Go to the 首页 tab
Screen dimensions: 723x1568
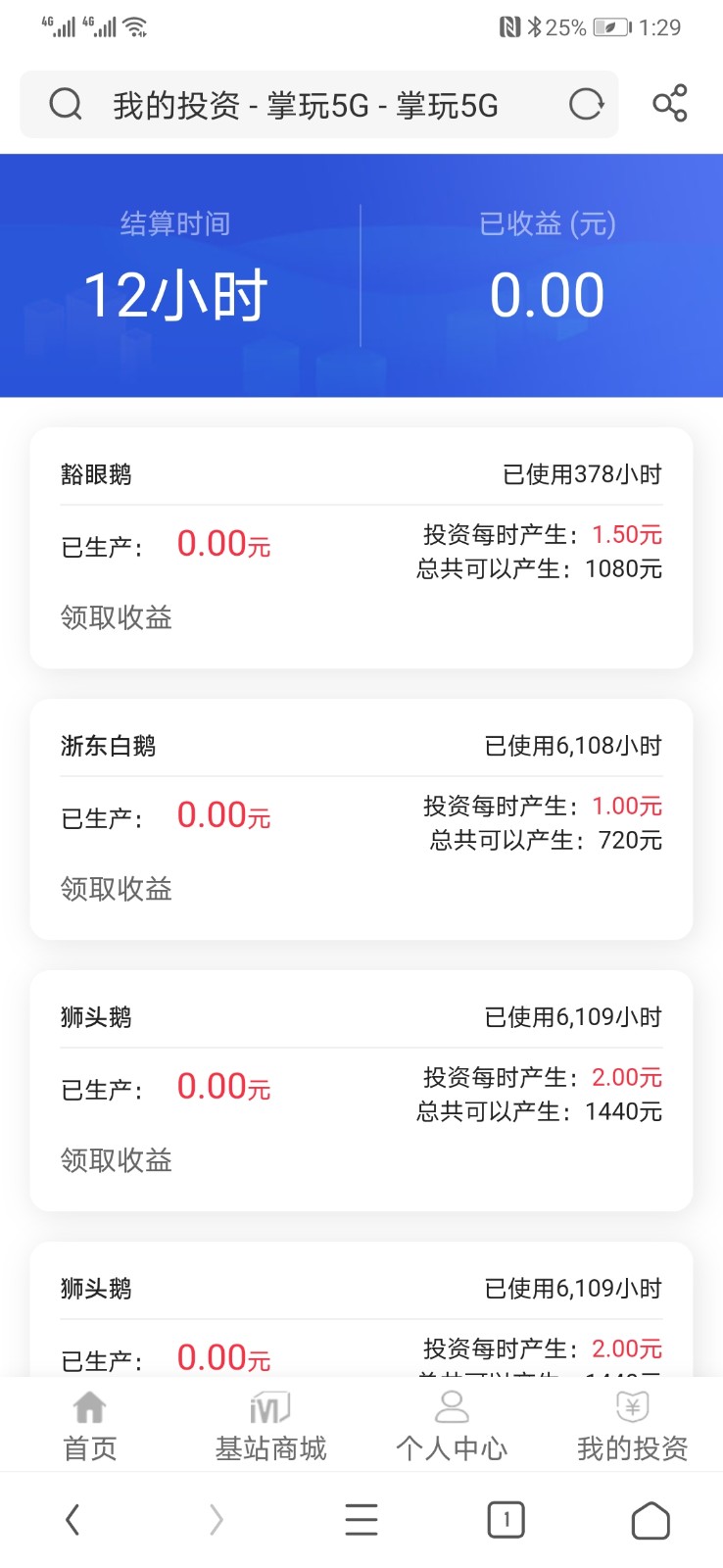[90, 1426]
